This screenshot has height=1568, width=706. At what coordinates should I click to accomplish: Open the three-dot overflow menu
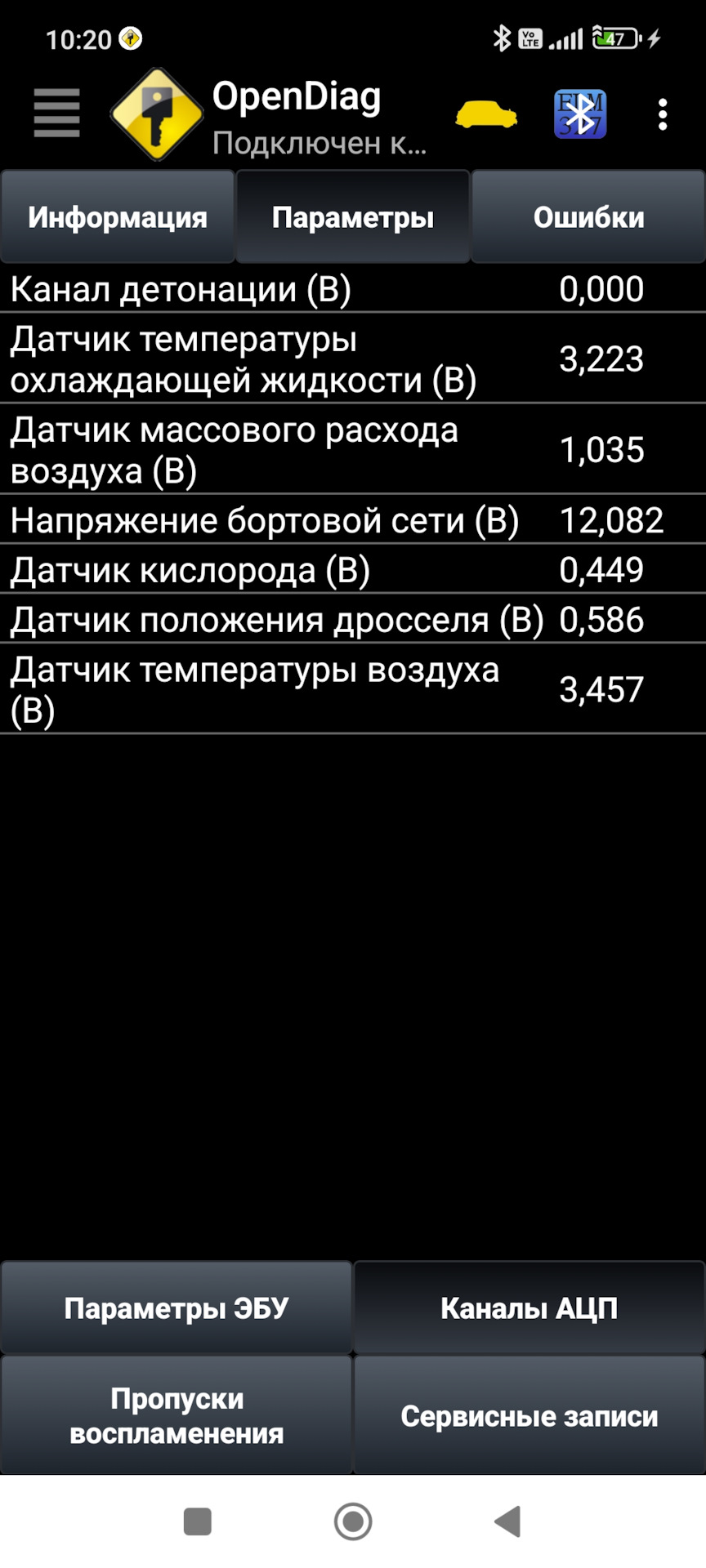pyautogui.click(x=663, y=114)
